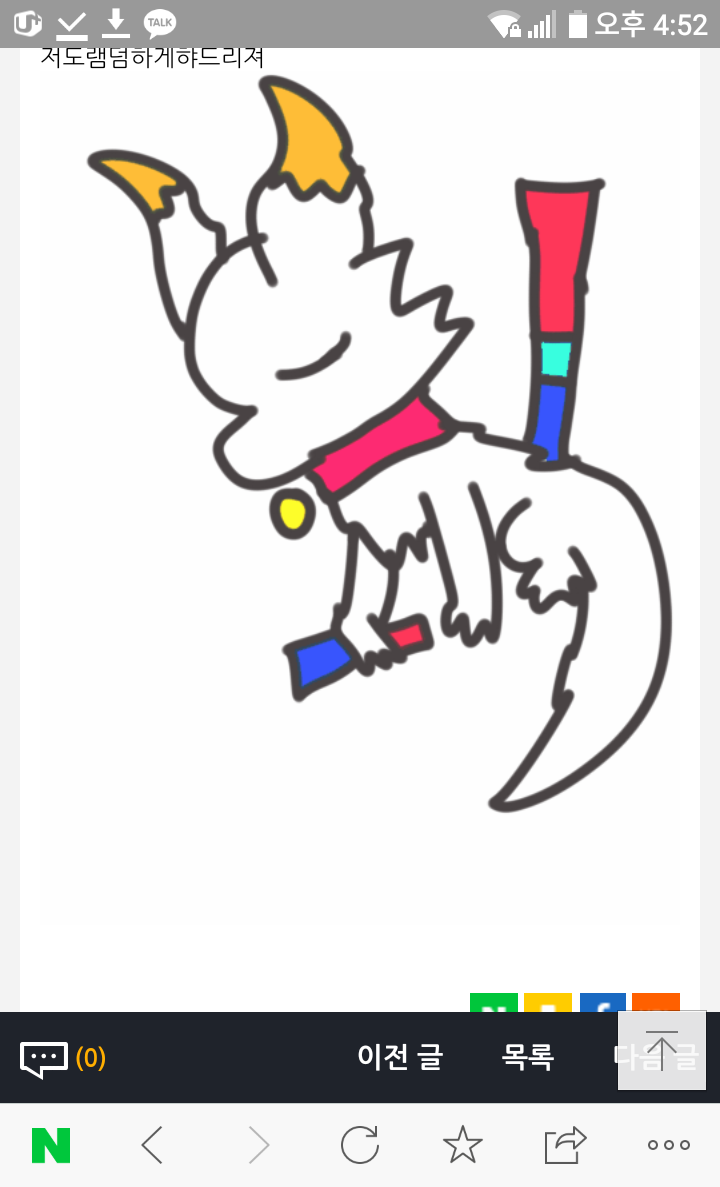Open 목록 (post list)

point(528,1057)
